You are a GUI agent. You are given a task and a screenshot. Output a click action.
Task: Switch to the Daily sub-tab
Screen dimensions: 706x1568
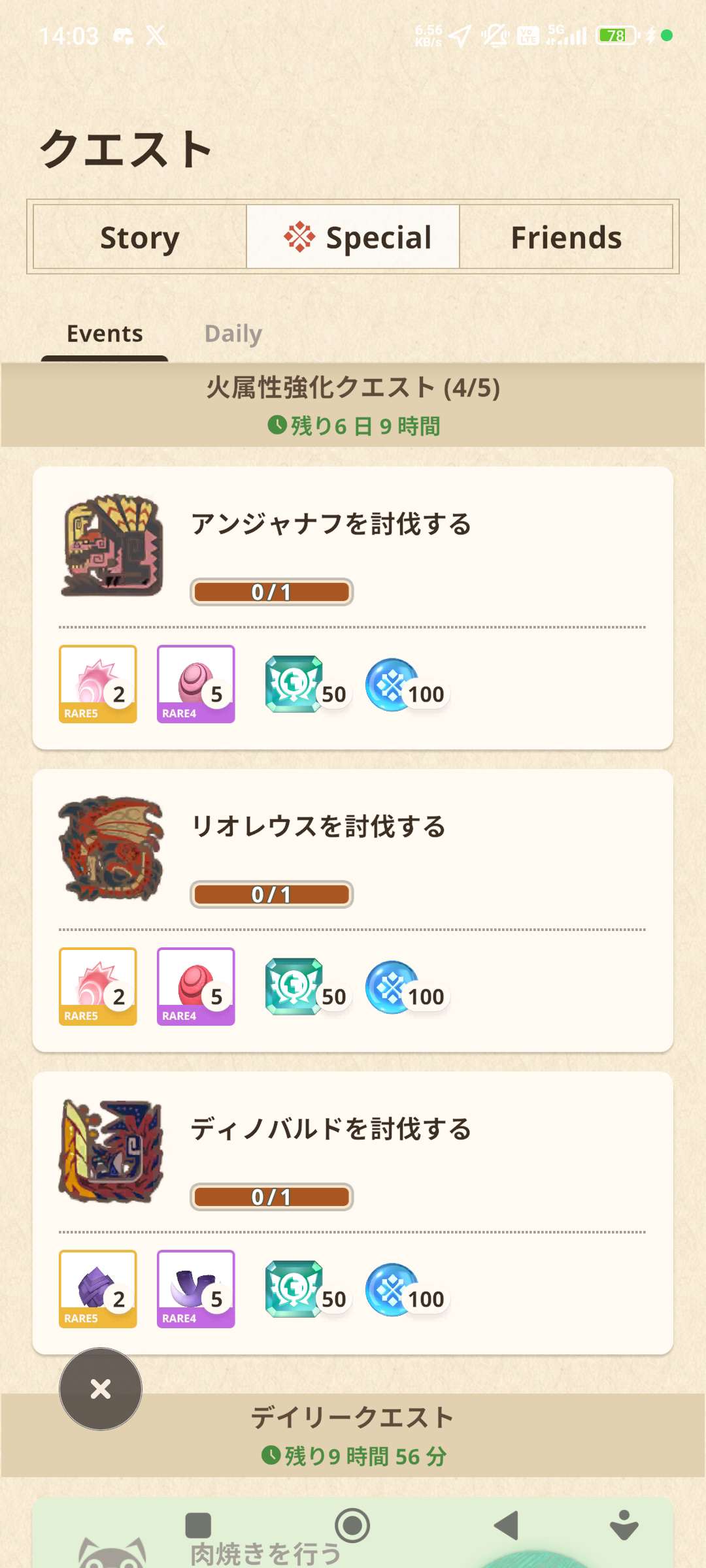[x=233, y=334]
